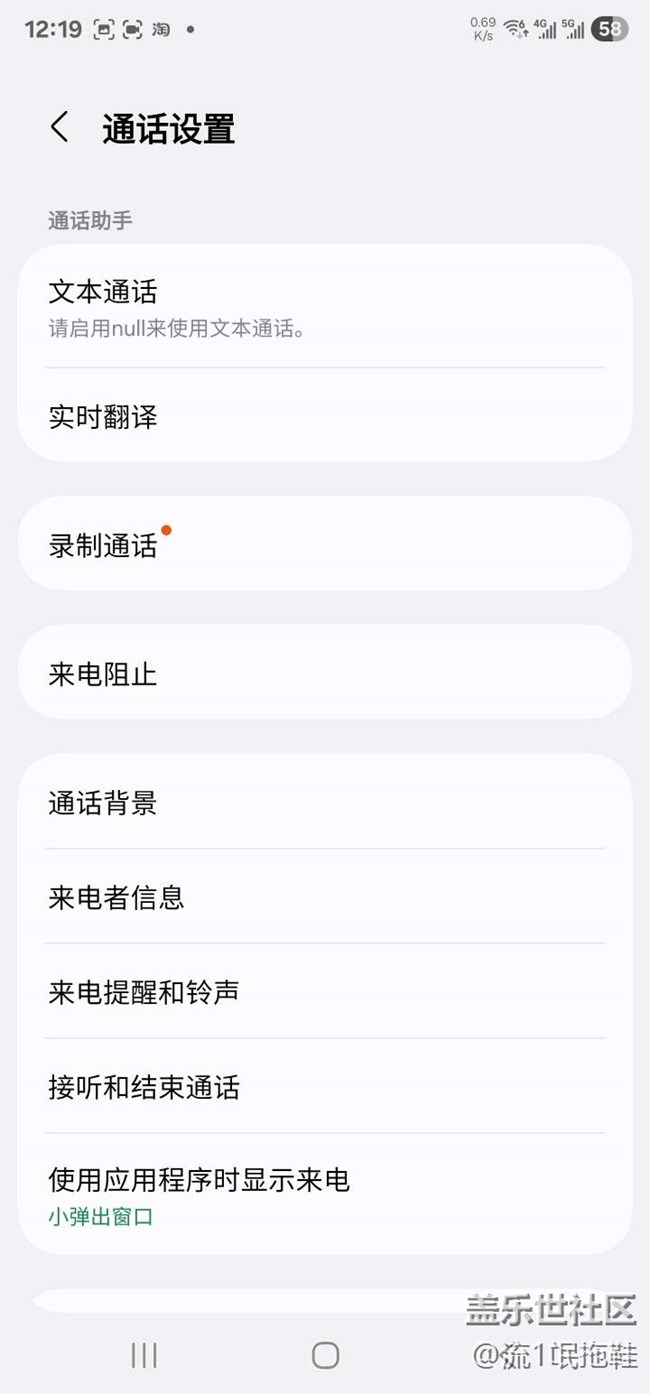Open 通话背景 option
Screen dimensions: 650x1394
[324, 803]
